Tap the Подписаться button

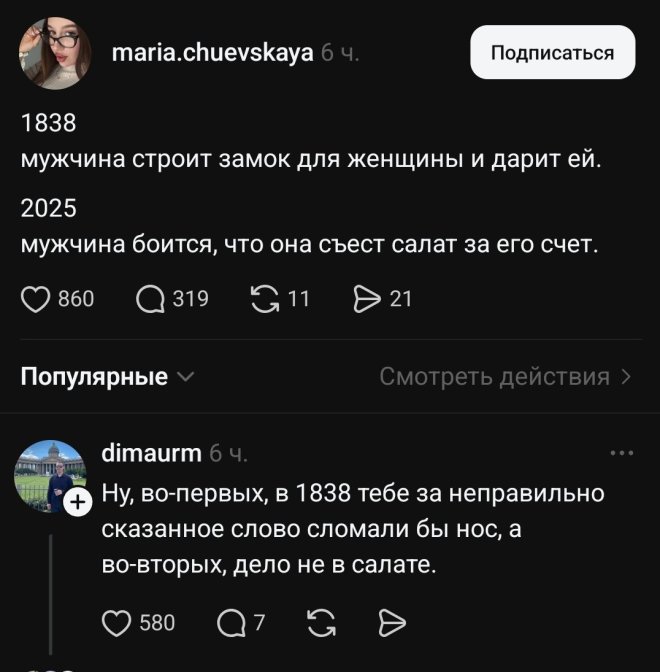[x=552, y=53]
